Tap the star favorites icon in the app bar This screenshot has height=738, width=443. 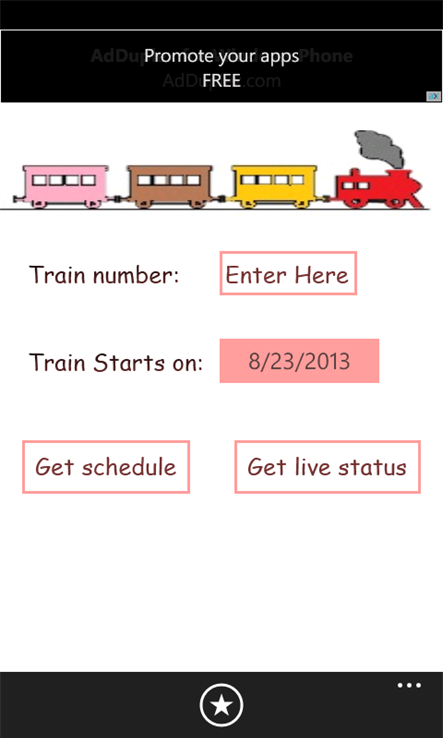[x=221, y=706]
